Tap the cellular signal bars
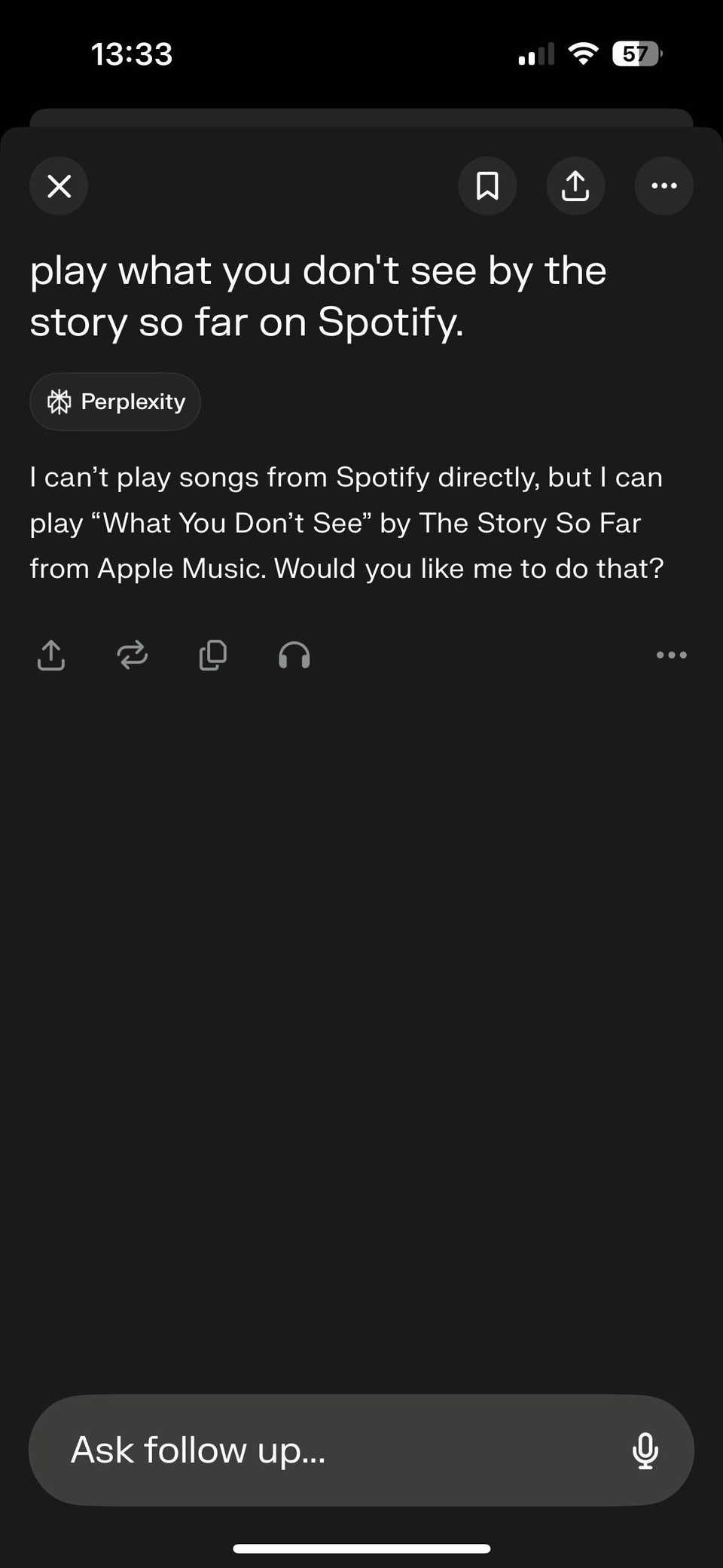Screen dimensions: 723x1568 tap(535, 53)
